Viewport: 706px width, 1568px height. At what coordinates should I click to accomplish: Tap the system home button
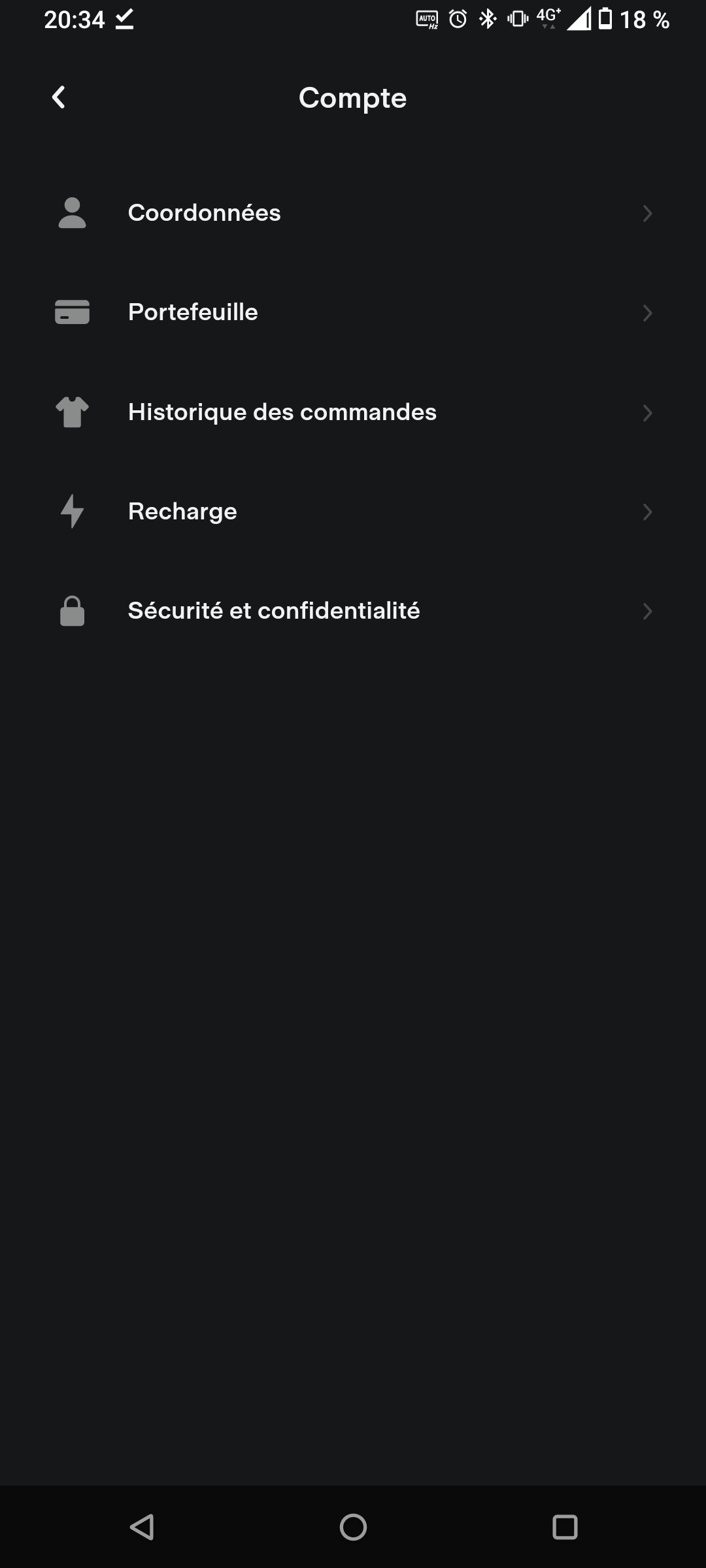pos(353,1527)
